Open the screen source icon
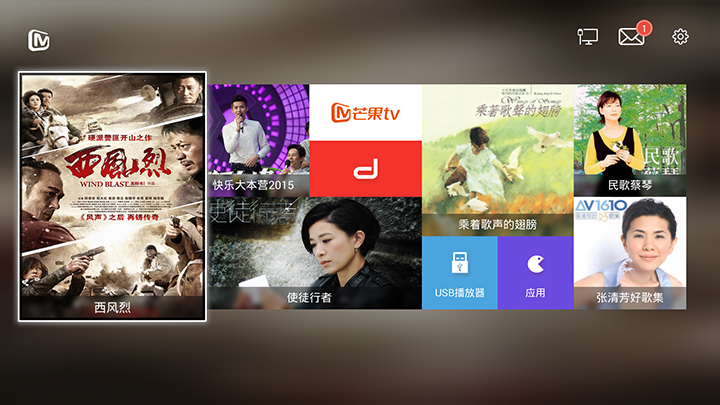 coord(588,37)
